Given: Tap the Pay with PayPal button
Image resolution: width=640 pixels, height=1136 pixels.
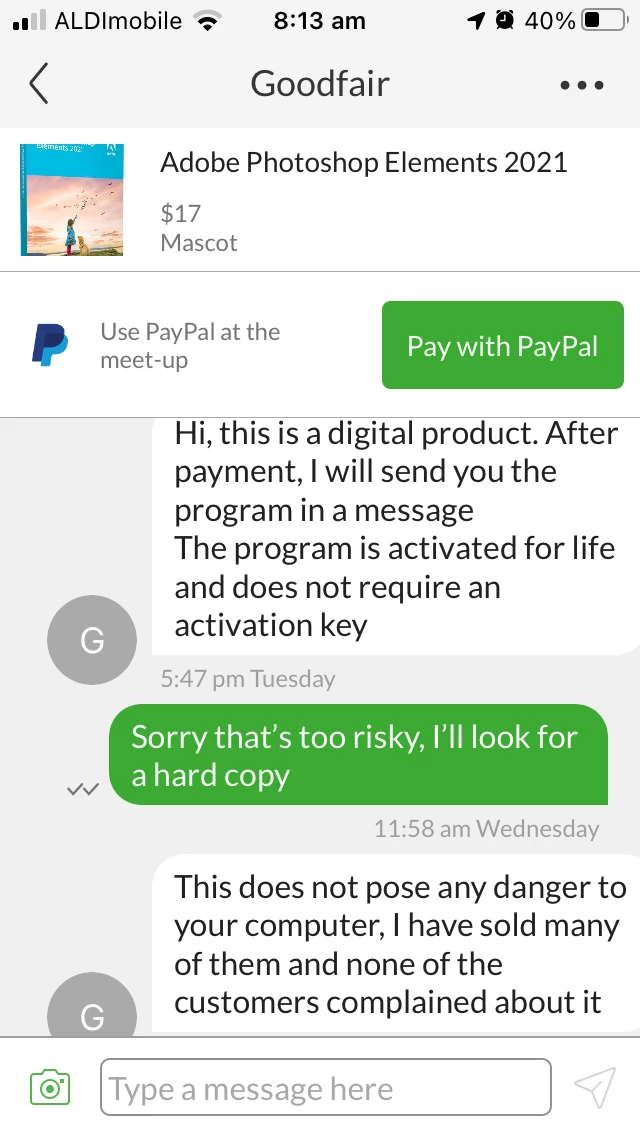Looking at the screenshot, I should coord(502,346).
